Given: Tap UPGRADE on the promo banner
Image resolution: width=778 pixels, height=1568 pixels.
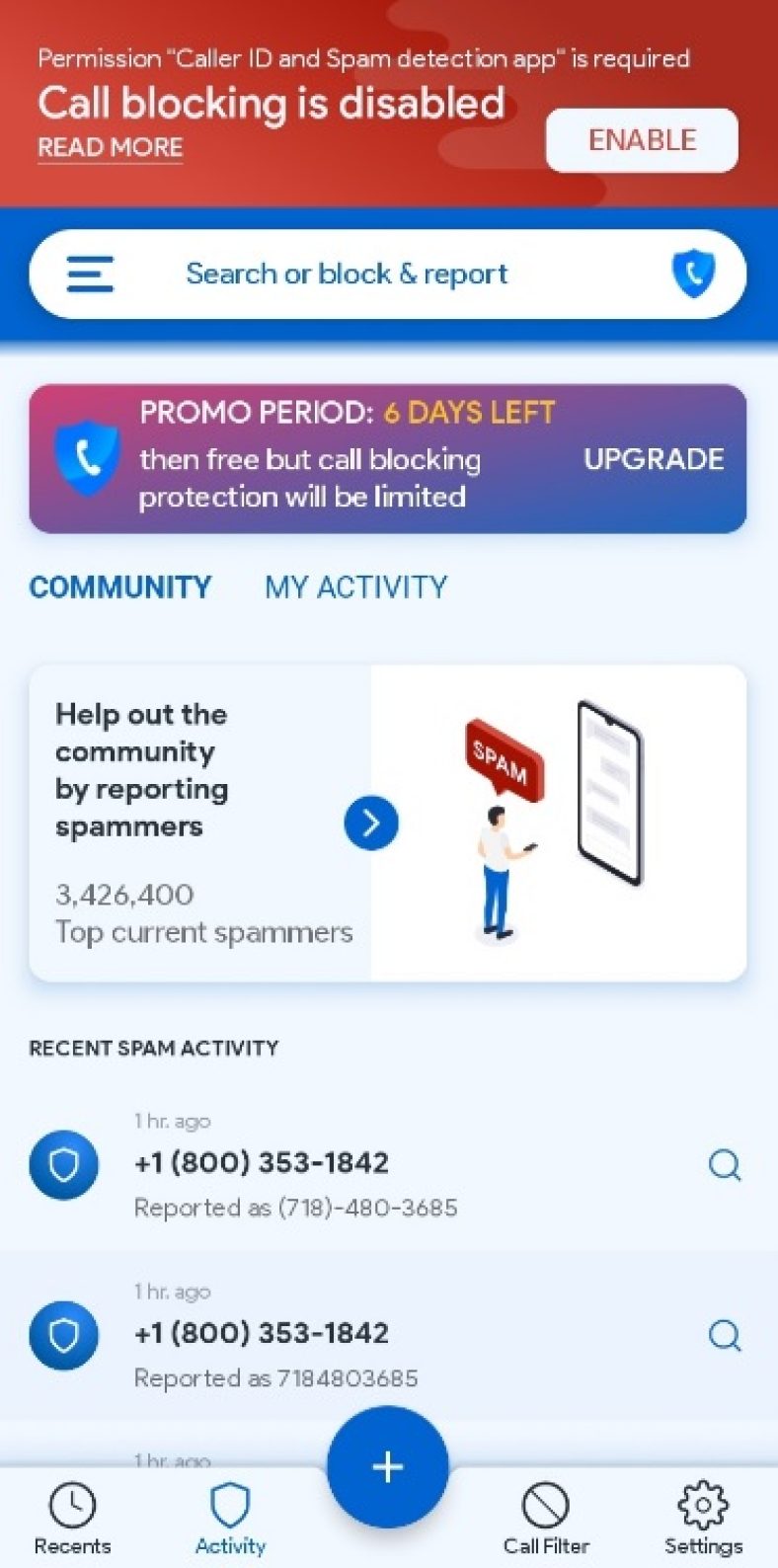Looking at the screenshot, I should [x=653, y=459].
